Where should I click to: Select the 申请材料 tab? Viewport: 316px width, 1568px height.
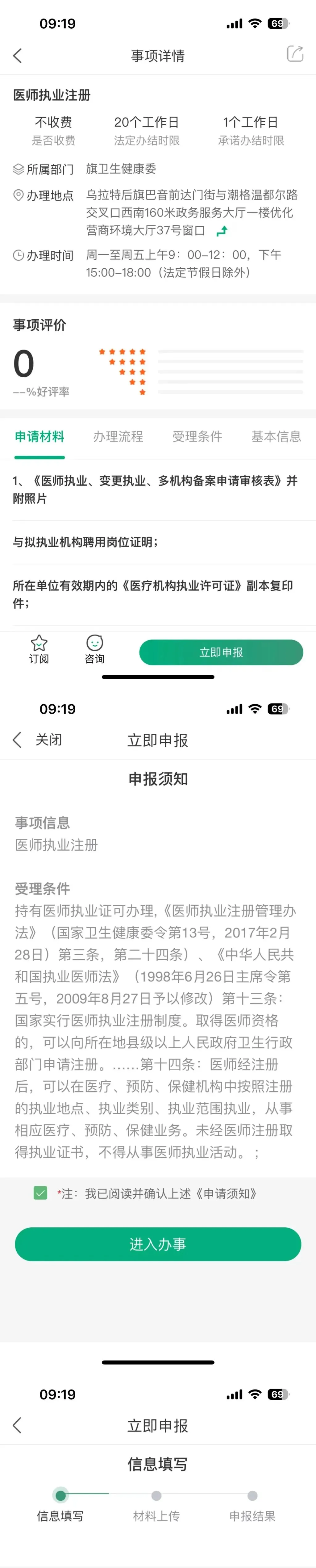tap(39, 436)
